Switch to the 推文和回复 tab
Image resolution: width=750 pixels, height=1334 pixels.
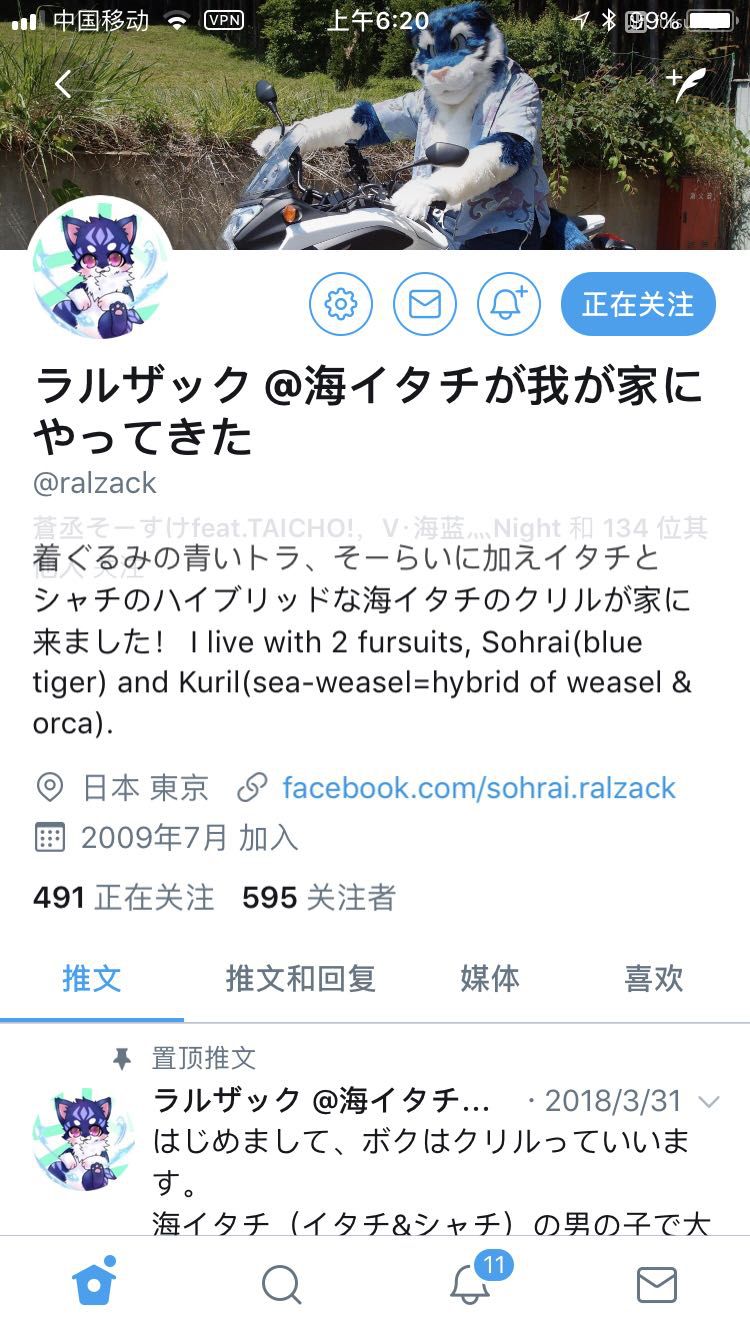click(300, 978)
